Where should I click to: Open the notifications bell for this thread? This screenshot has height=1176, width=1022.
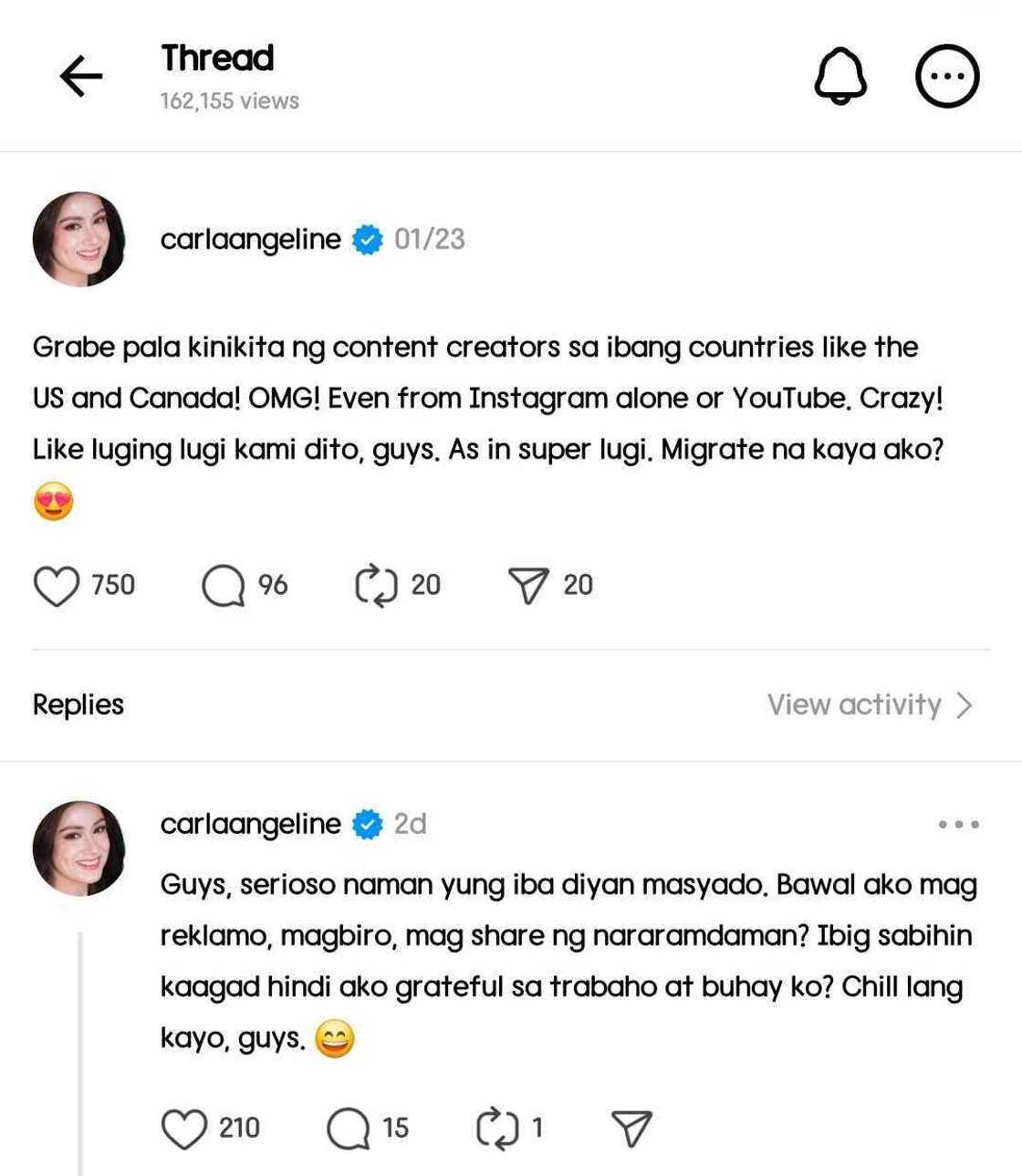click(x=839, y=76)
